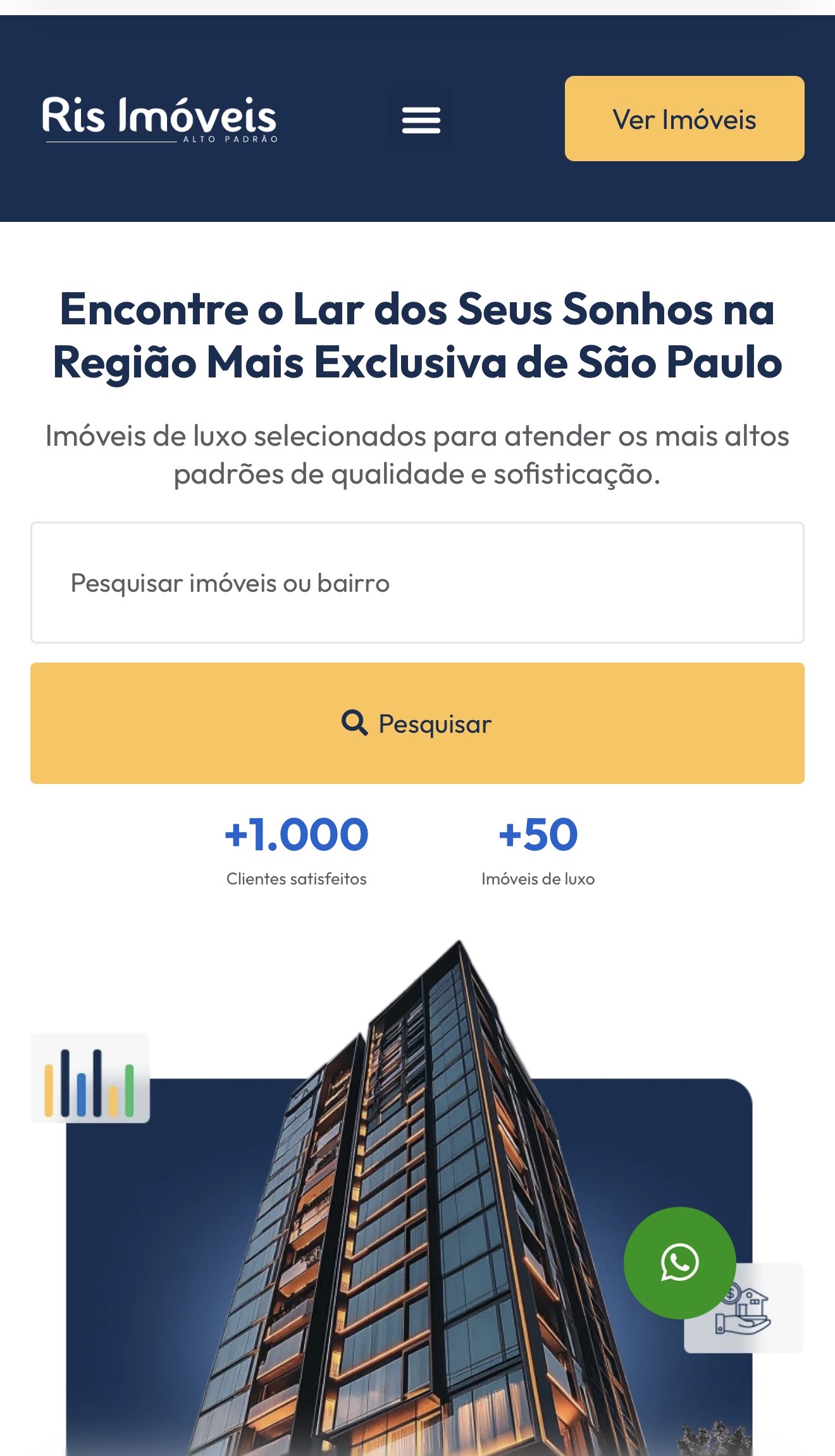Hit the yellow Pesquisar search button
Screen dimensions: 835x1456
point(417,723)
